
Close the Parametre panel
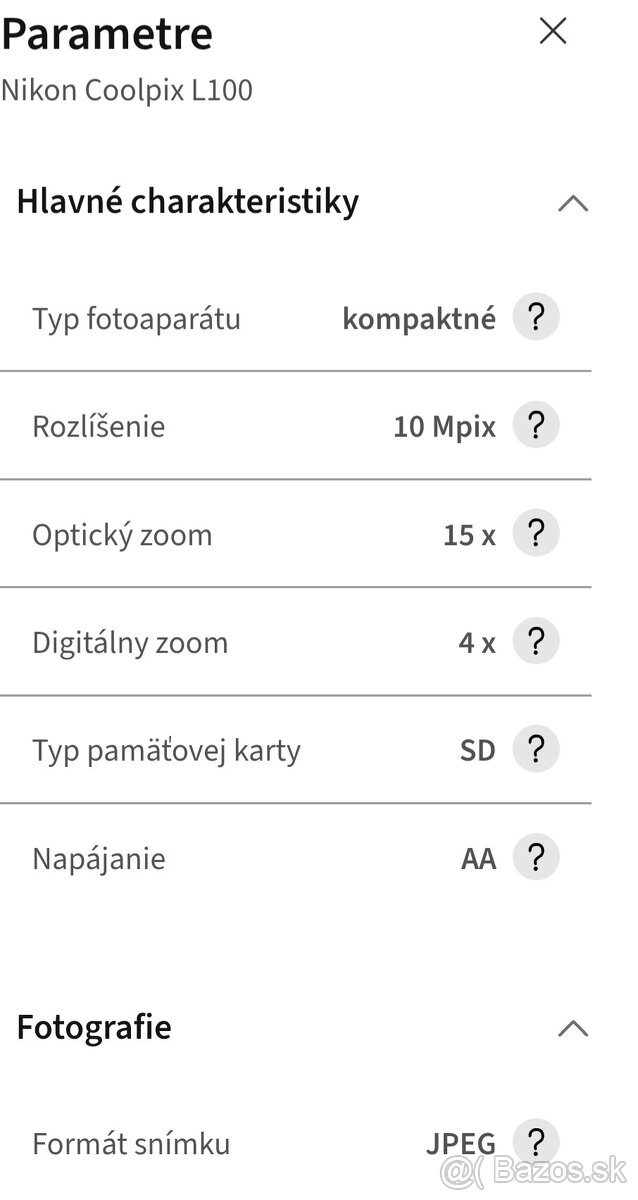tap(552, 31)
